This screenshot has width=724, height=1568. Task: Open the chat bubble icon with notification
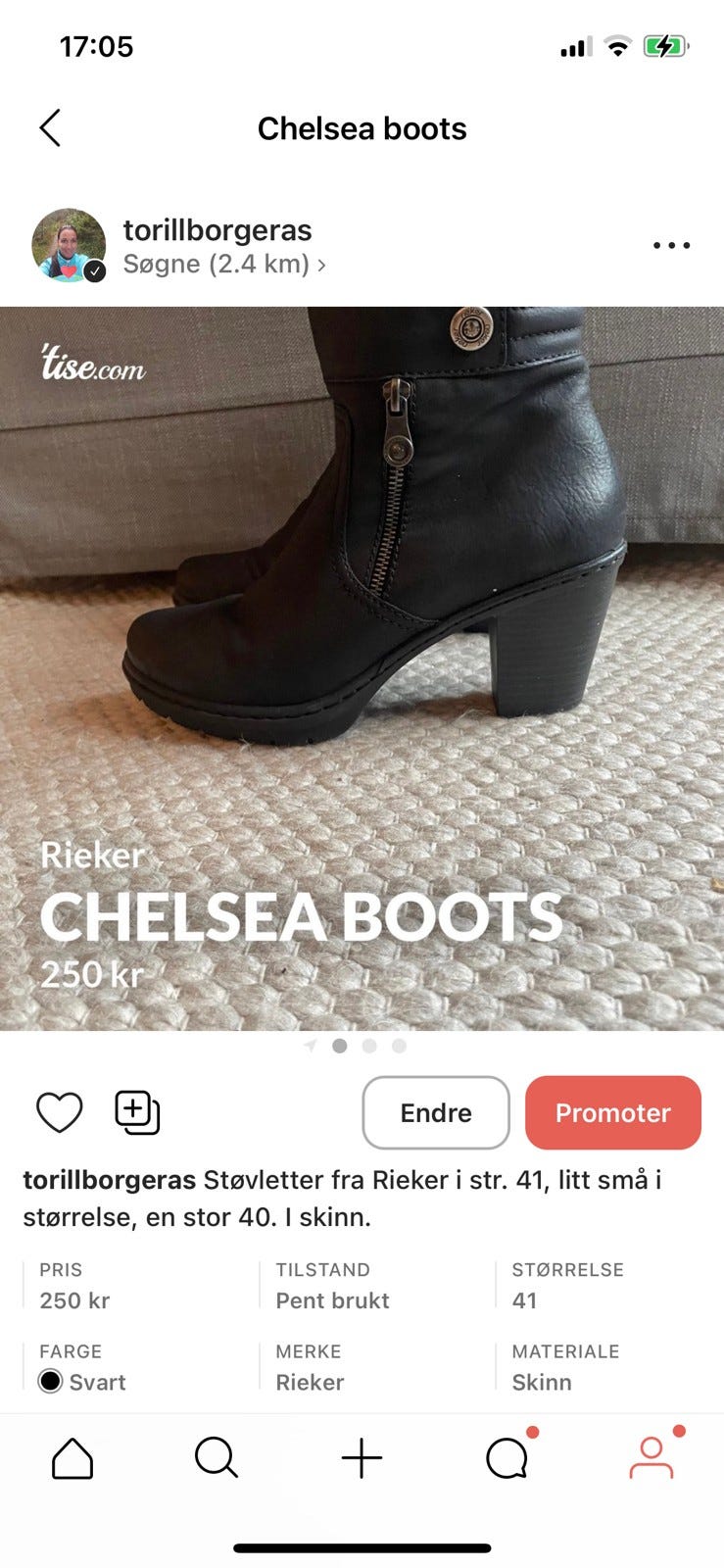click(x=507, y=1458)
